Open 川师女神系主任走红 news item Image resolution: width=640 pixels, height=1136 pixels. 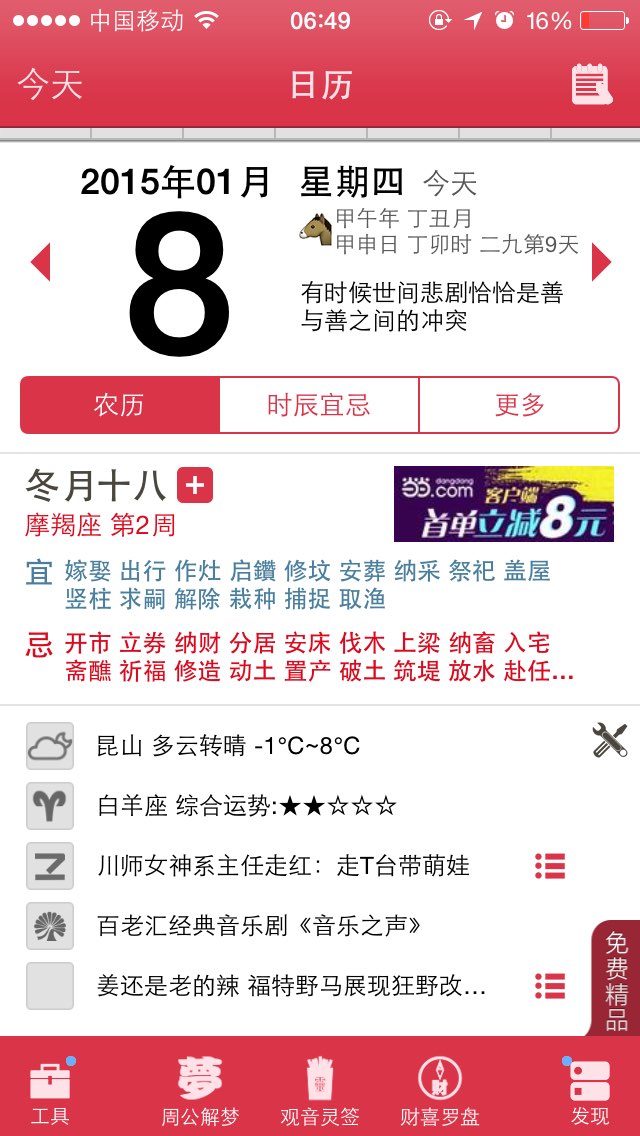pos(320,866)
